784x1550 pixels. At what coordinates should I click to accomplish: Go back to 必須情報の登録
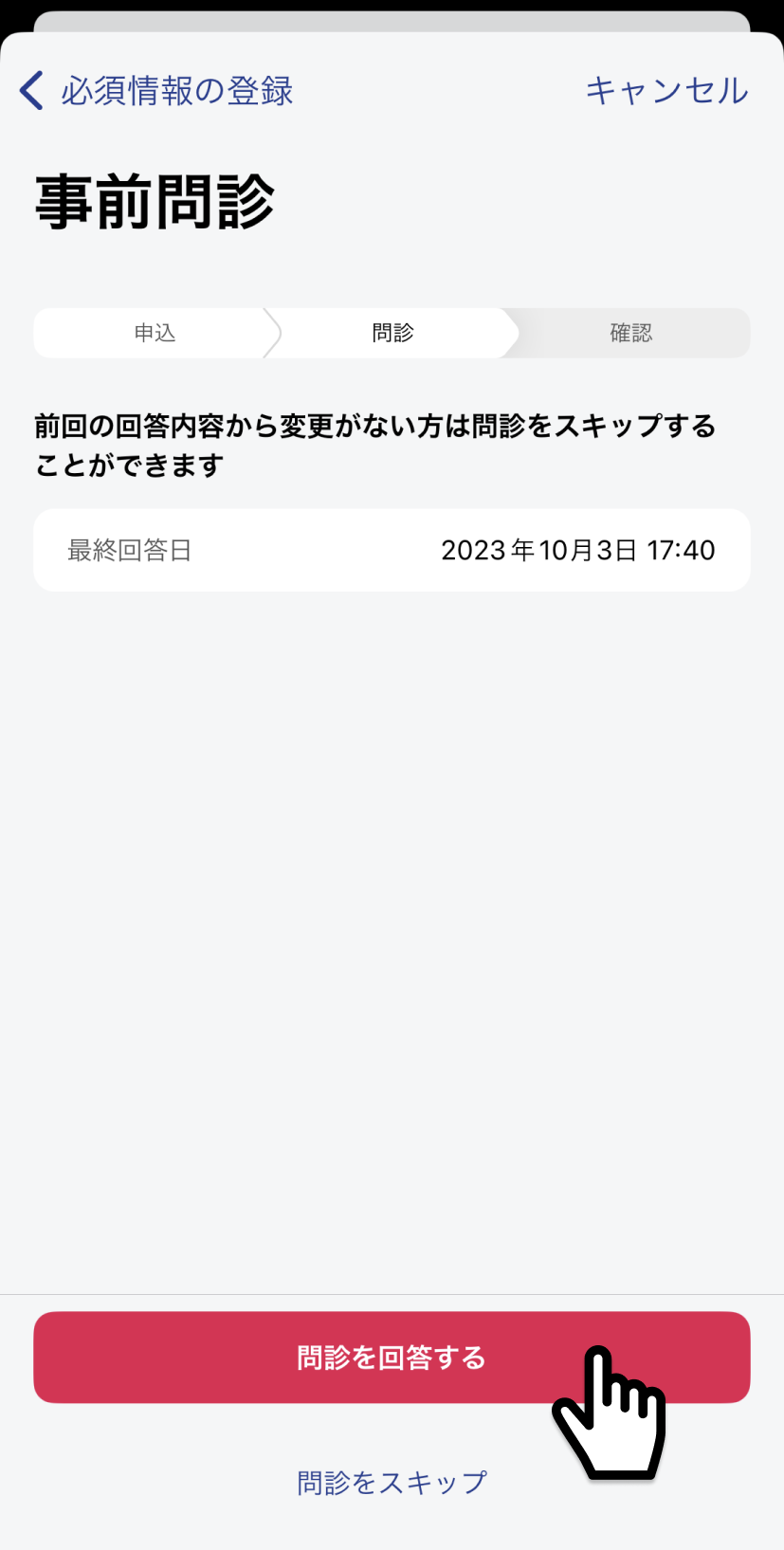pos(156,91)
